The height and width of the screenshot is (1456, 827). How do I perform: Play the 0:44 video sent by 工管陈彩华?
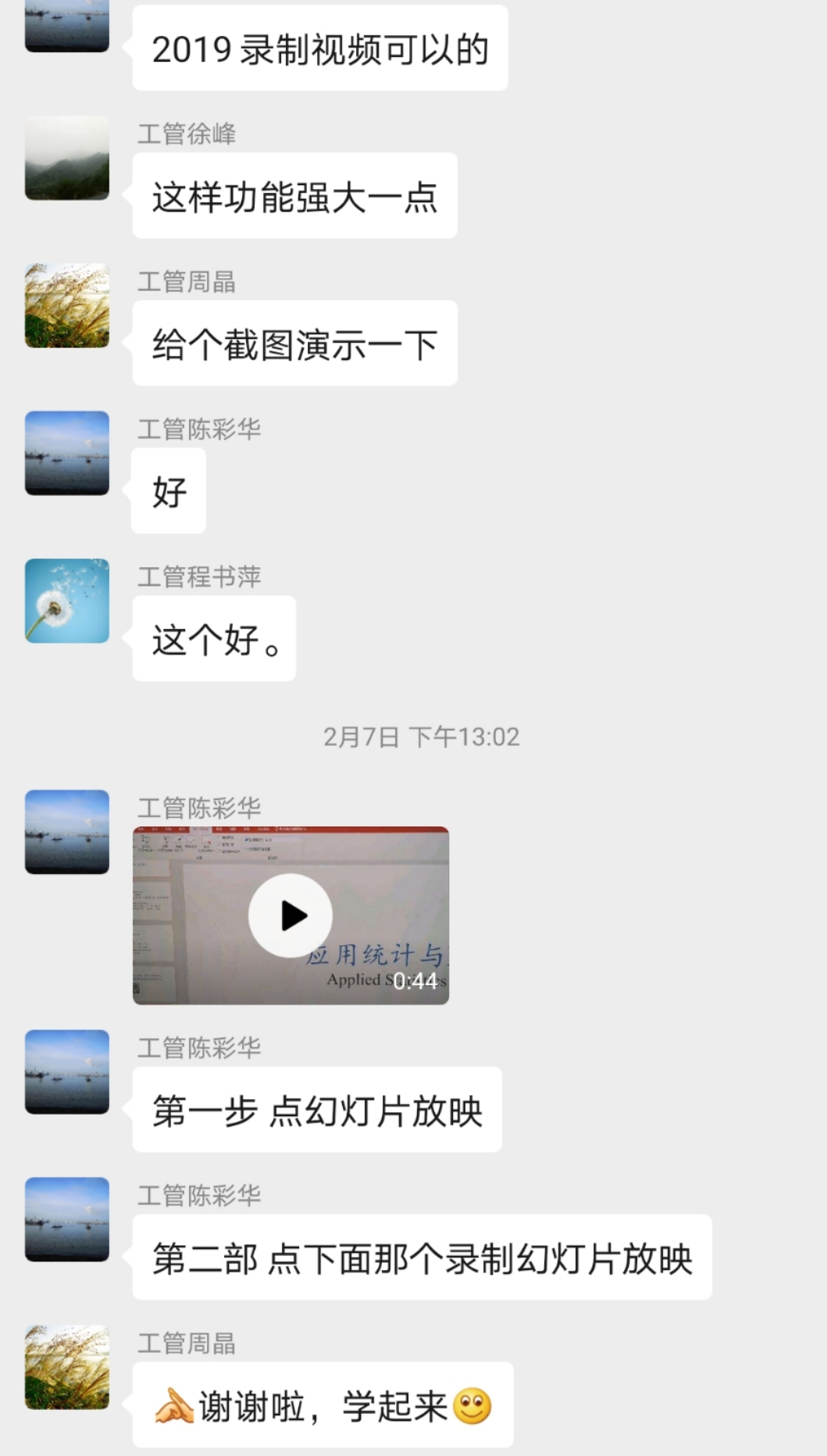coord(291,915)
